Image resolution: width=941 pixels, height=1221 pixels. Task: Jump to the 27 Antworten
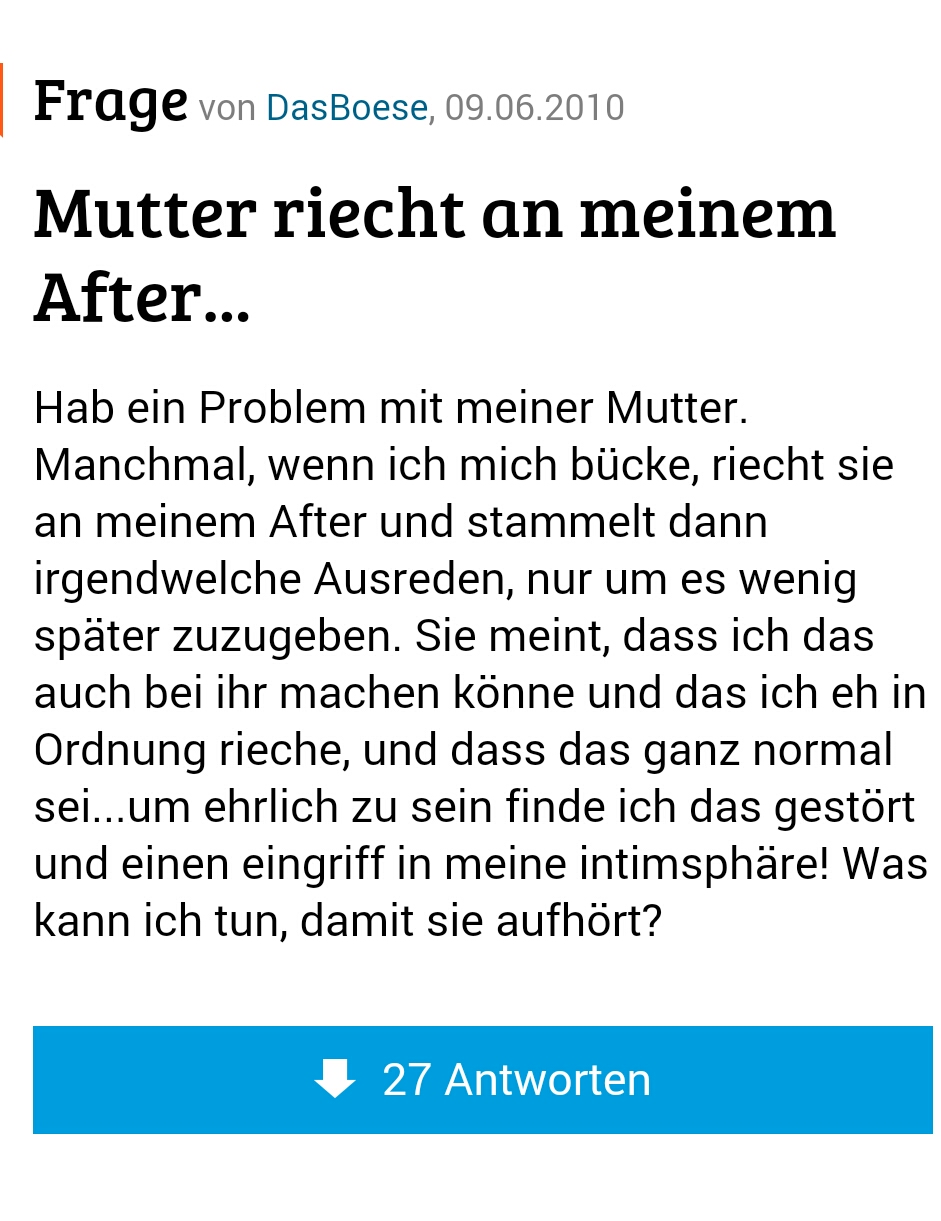pos(482,1080)
